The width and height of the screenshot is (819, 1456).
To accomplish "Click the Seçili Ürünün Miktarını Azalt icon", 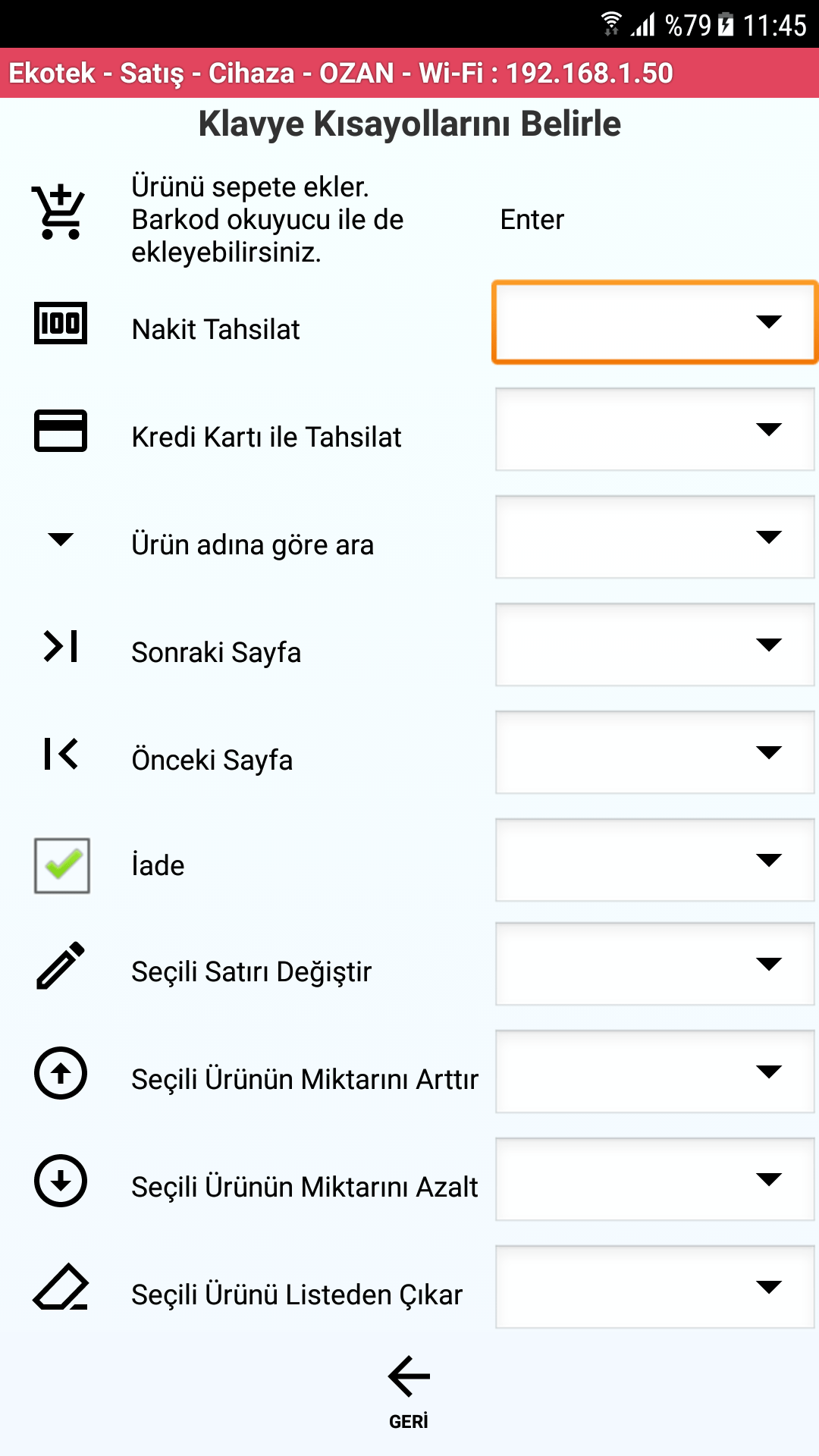I will click(61, 1180).
